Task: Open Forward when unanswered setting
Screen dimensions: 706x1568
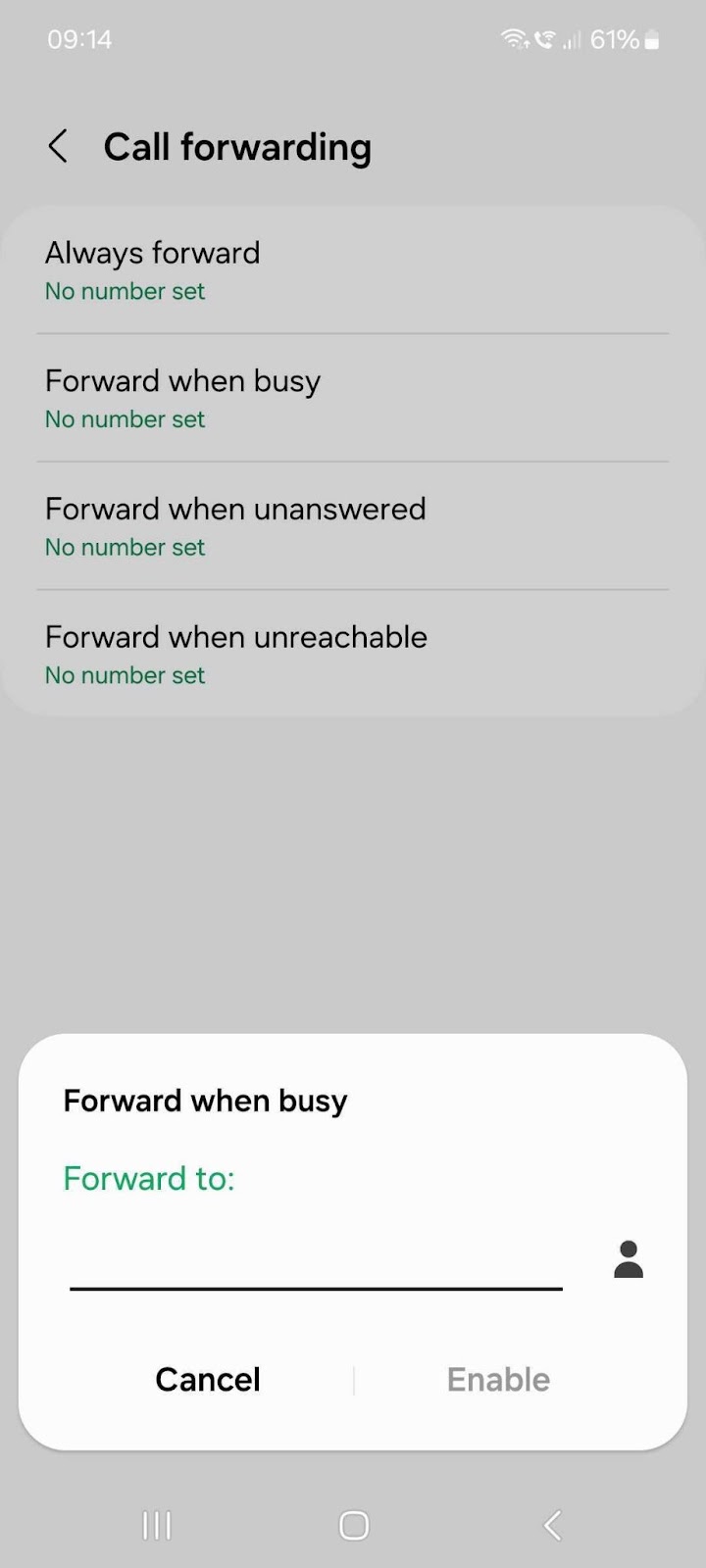Action: coord(353,526)
